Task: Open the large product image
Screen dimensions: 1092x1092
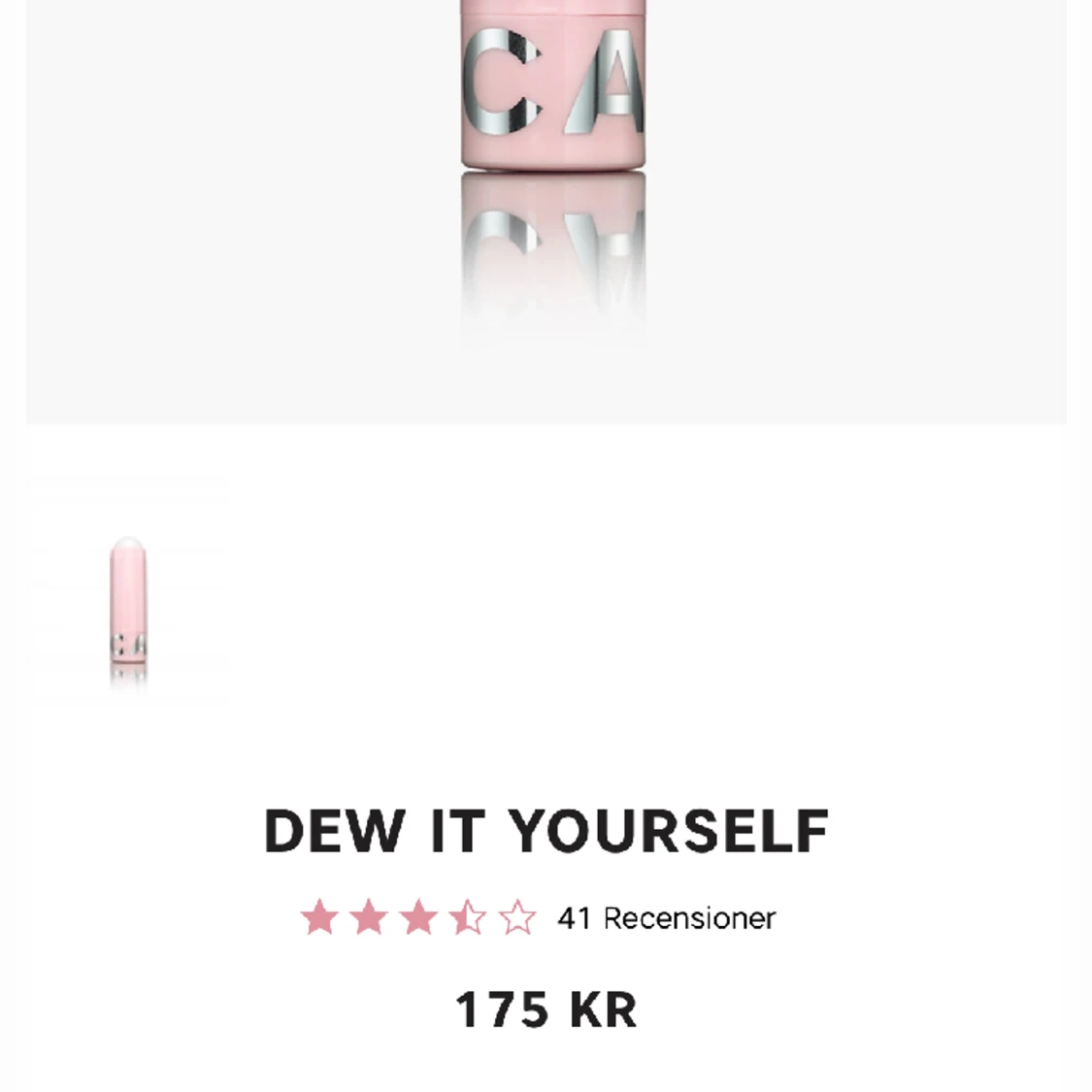Action: pos(546,194)
